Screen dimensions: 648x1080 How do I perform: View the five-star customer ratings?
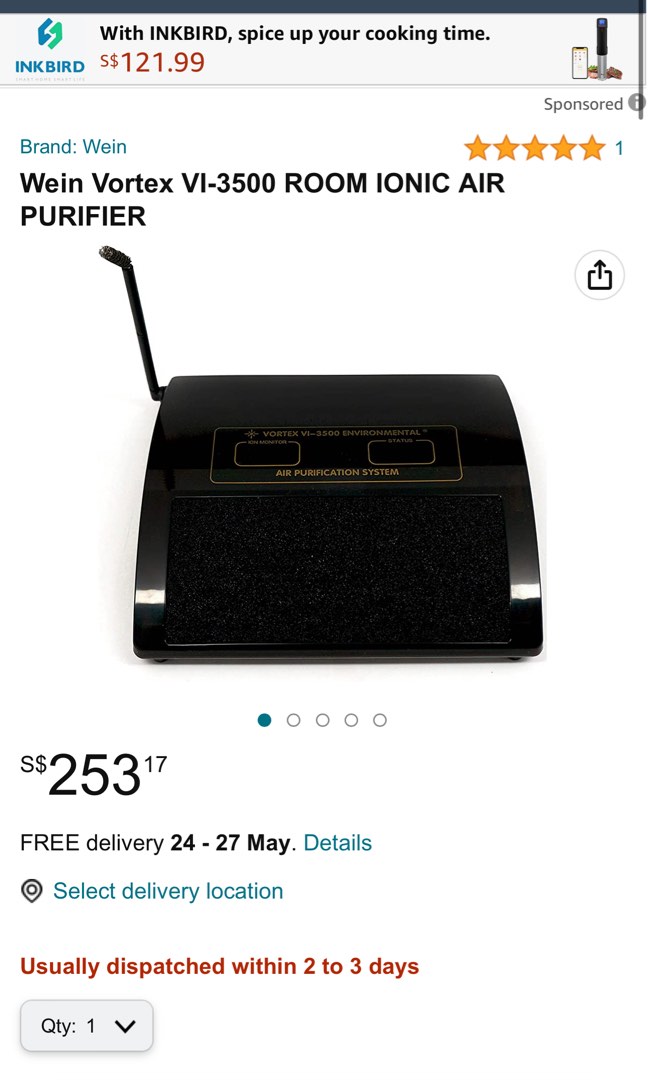click(535, 148)
